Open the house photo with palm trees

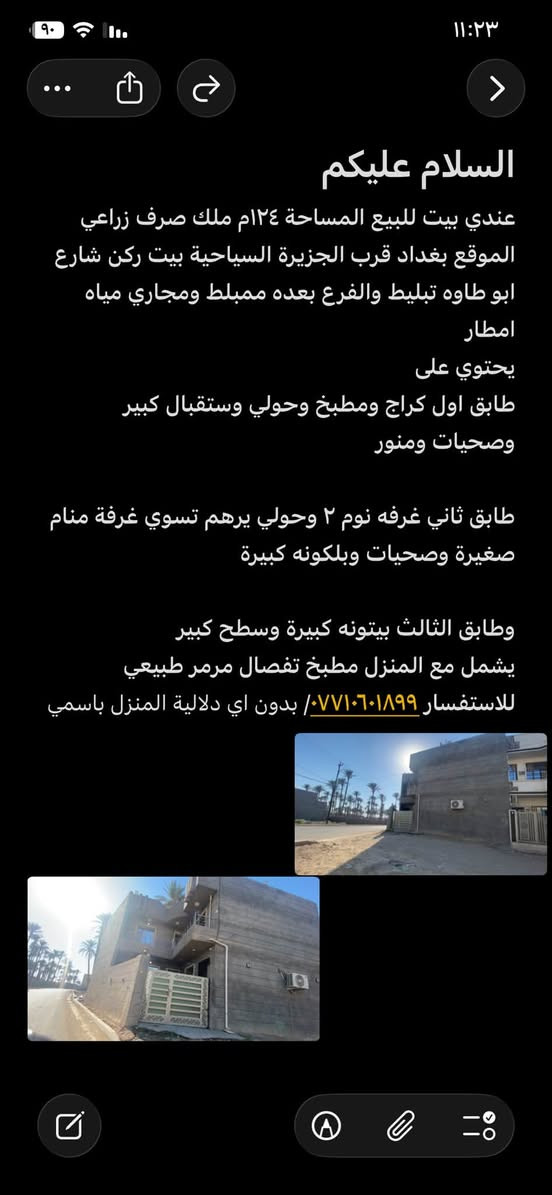[x=421, y=803]
